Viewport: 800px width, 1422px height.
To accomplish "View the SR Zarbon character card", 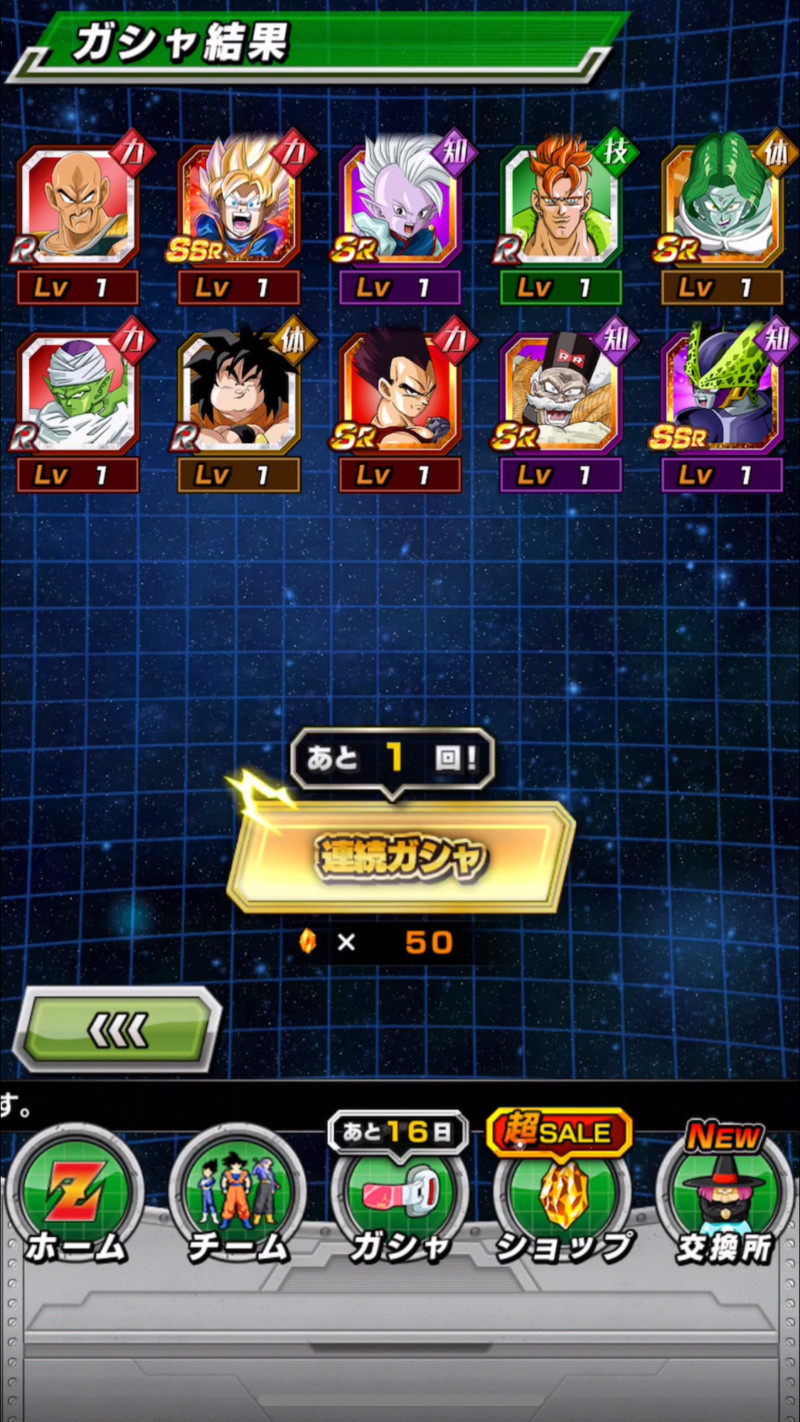I will 722,207.
